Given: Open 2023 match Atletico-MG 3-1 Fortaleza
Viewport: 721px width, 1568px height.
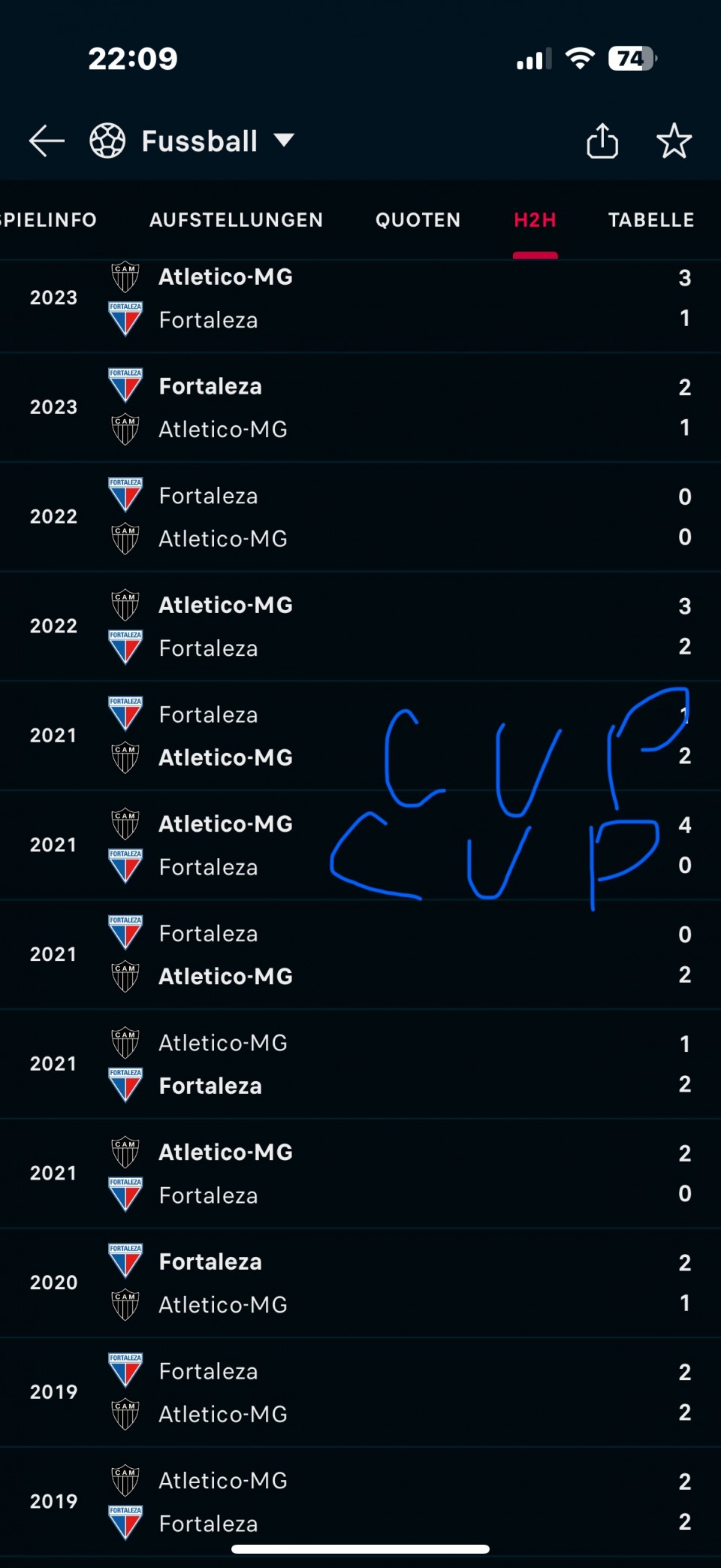Looking at the screenshot, I should (x=360, y=298).
